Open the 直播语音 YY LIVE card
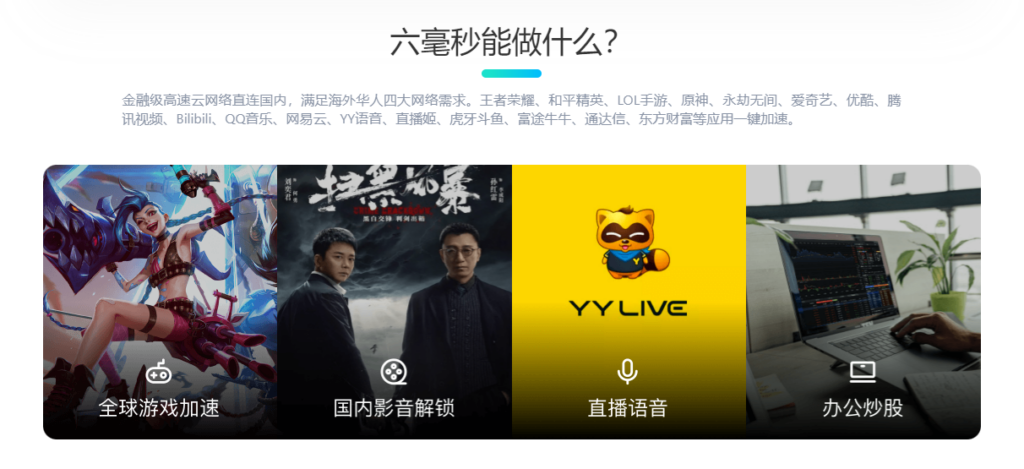 628,302
